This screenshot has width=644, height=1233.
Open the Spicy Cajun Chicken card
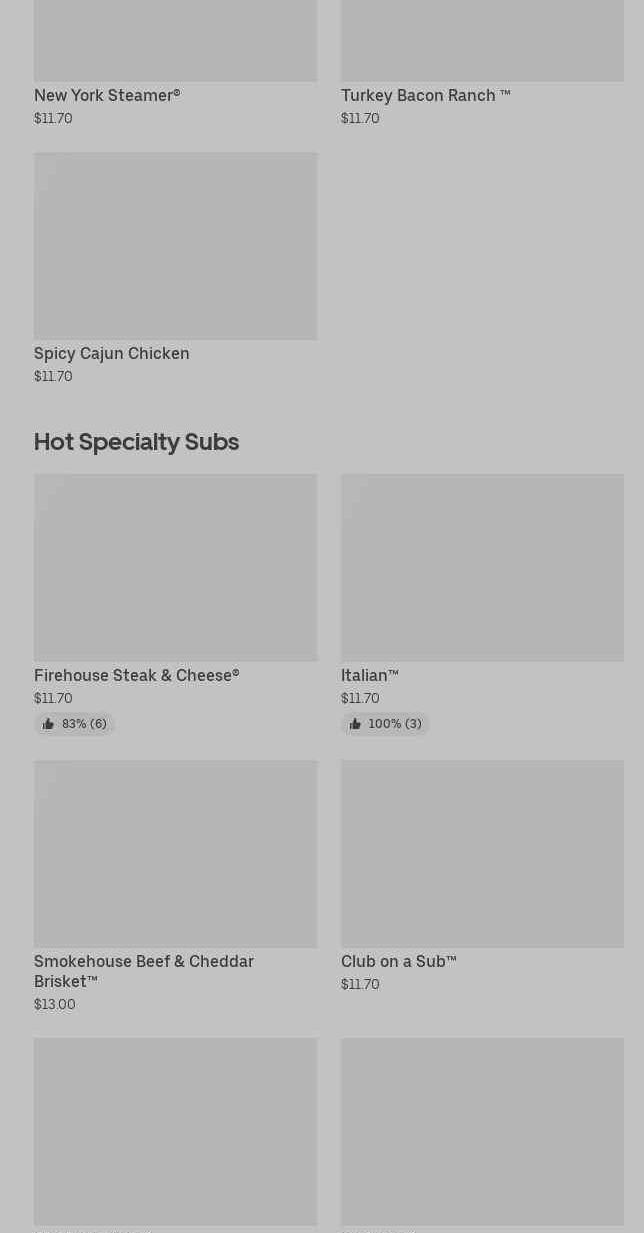[175, 268]
